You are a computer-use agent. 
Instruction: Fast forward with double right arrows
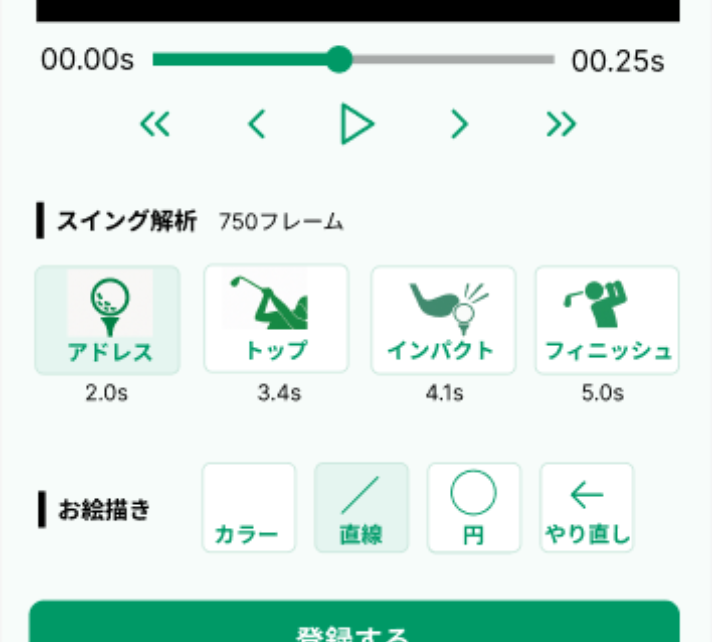(561, 124)
